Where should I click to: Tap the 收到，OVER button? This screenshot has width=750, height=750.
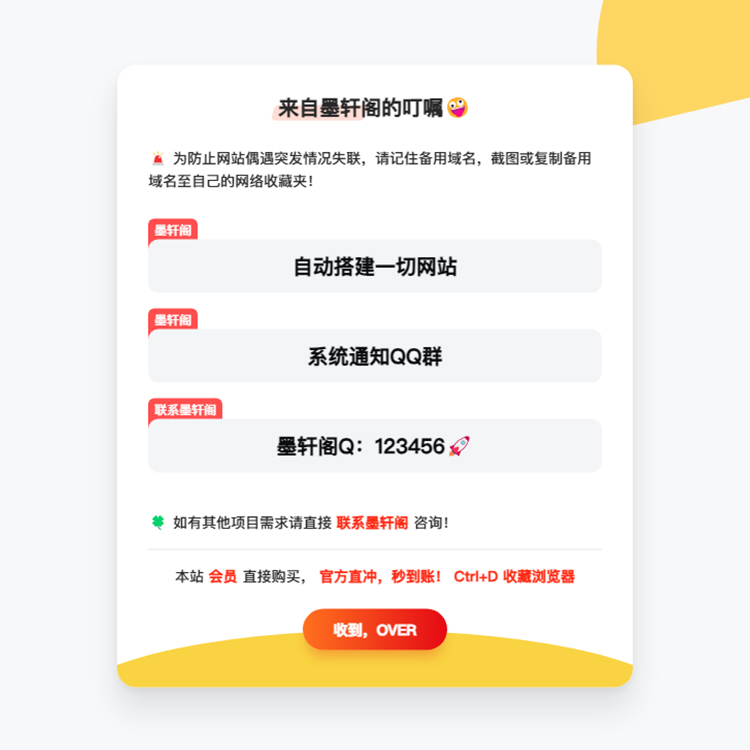click(x=374, y=630)
